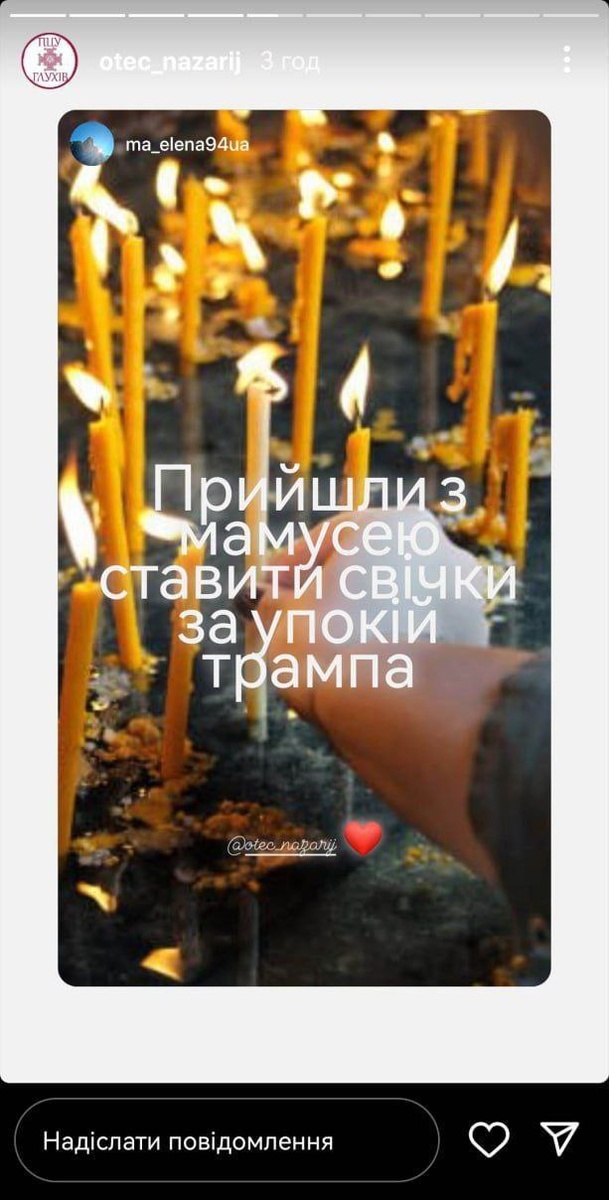The height and width of the screenshot is (1200, 609).
Task: Open the reshared story from ma_elena94ua
Action: tap(304, 547)
